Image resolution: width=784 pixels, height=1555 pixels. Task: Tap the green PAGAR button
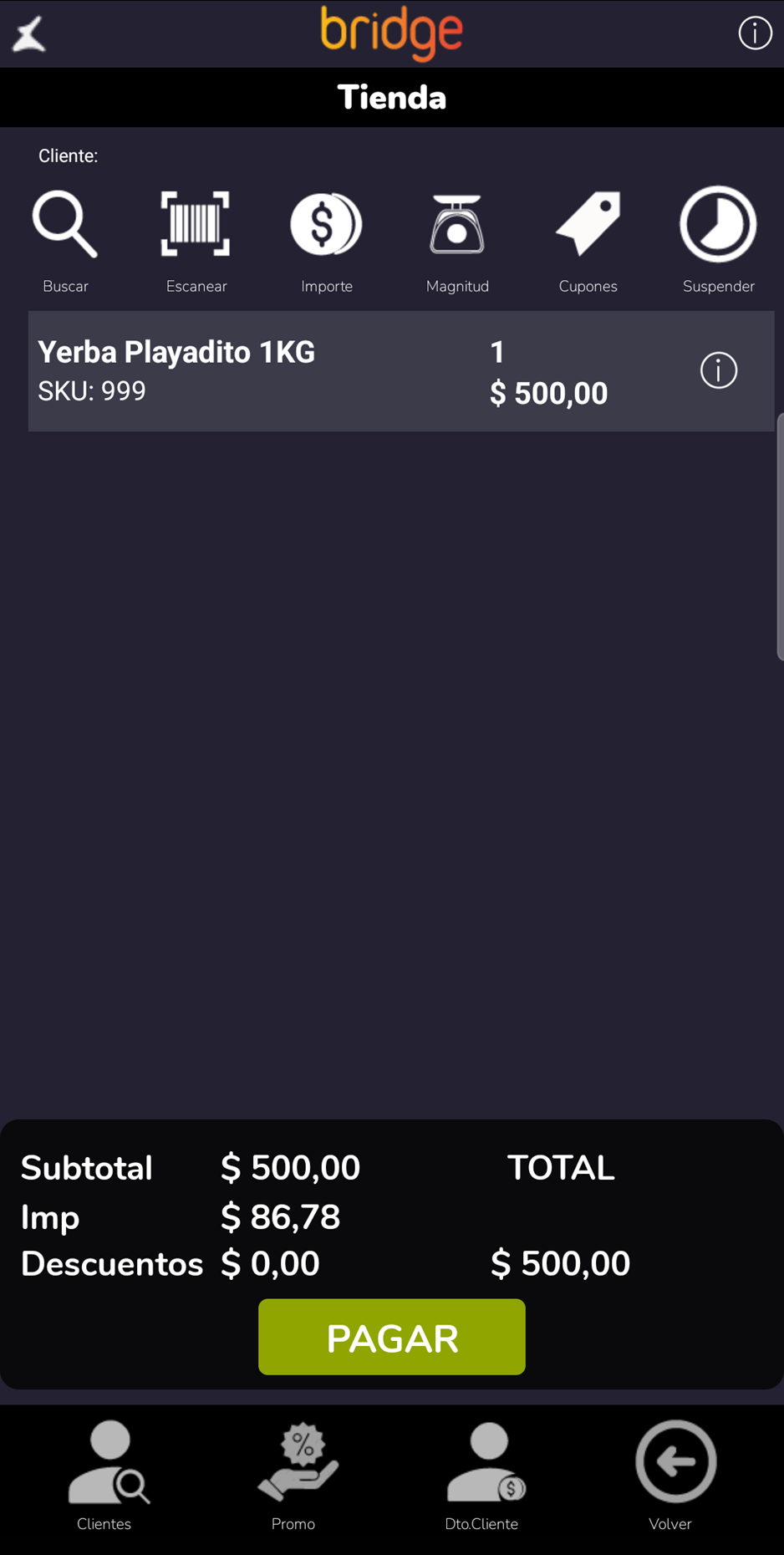[392, 1337]
